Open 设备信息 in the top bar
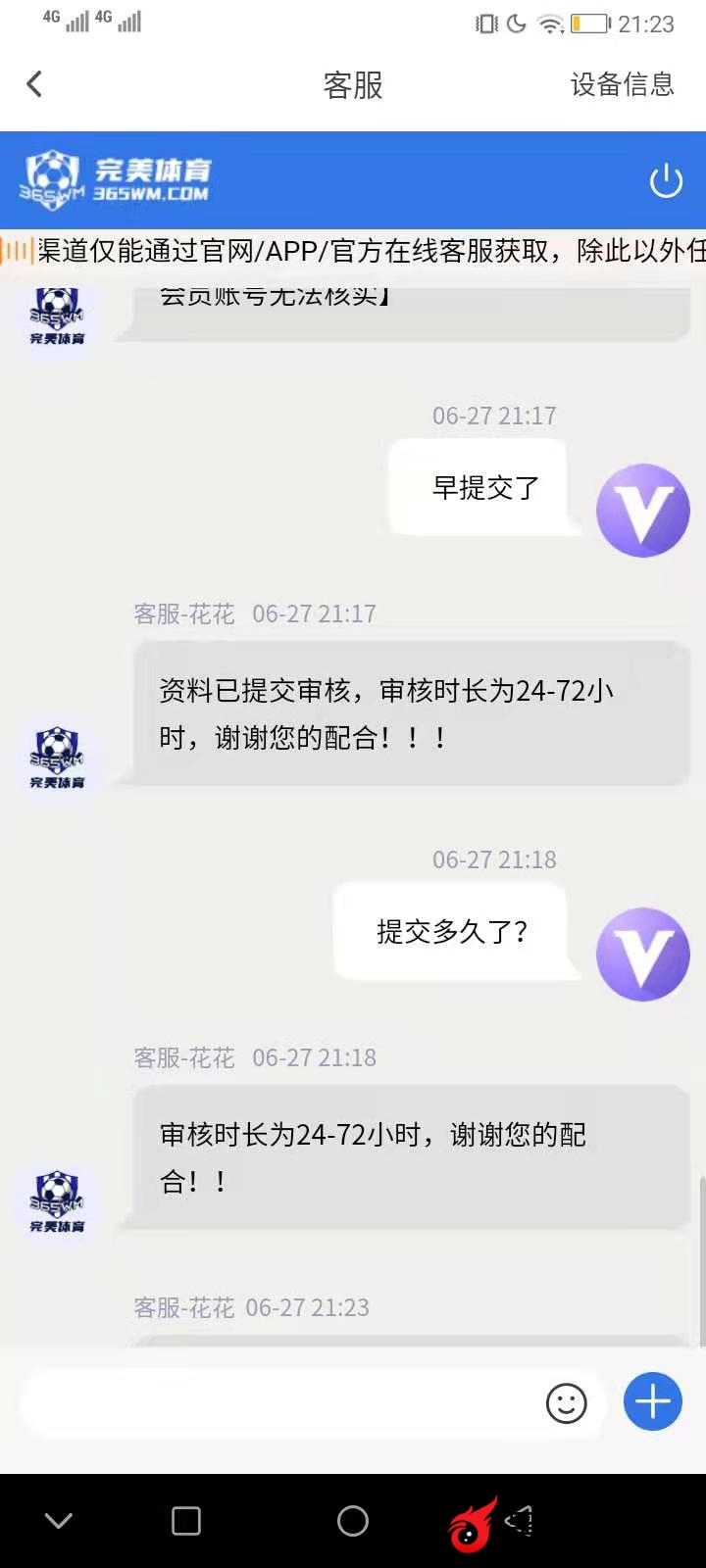 pos(622,84)
